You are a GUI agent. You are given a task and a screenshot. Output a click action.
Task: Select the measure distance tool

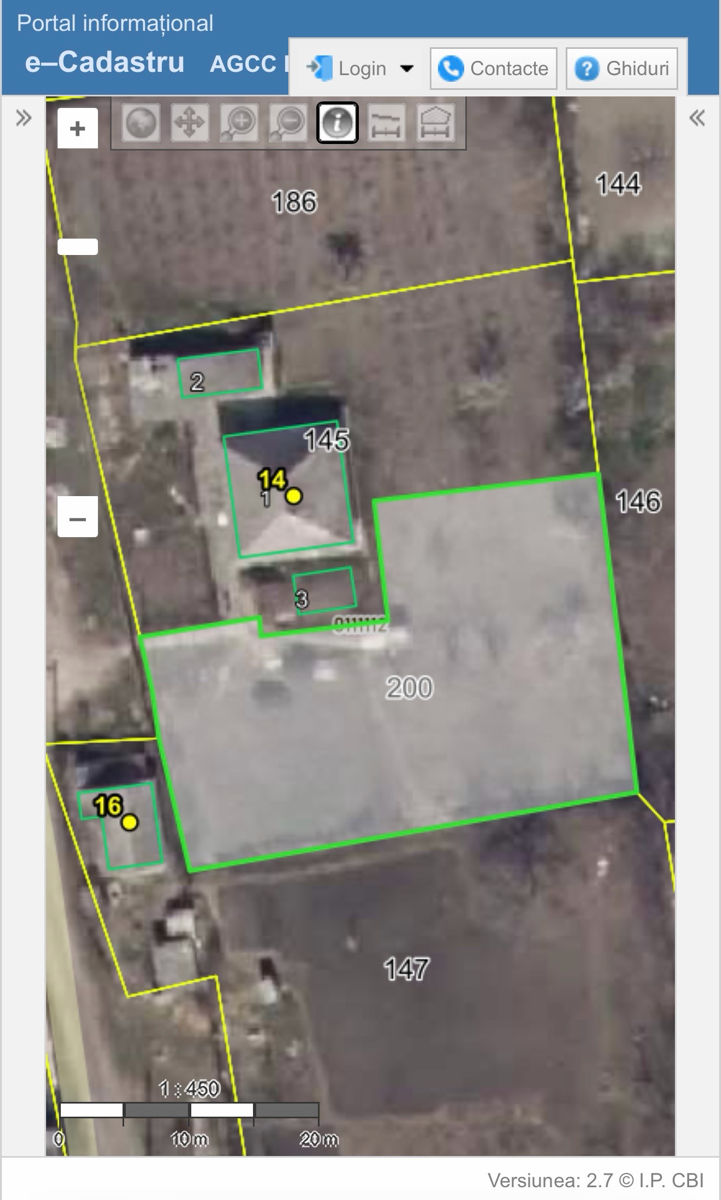387,123
